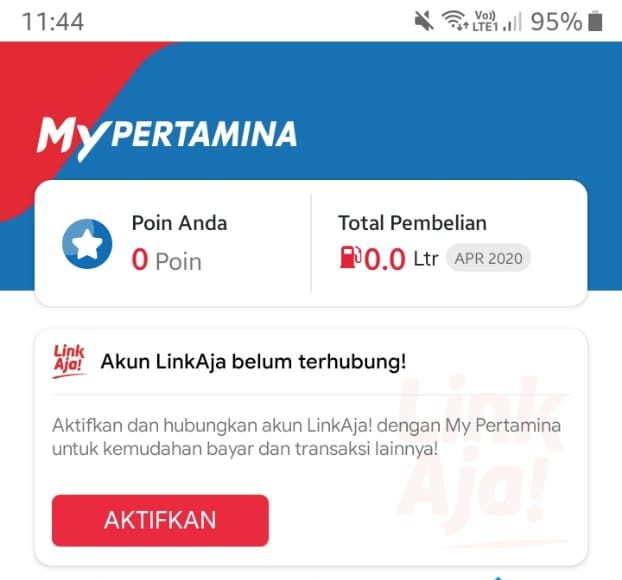Select the APR 2020 period chip

488,259
